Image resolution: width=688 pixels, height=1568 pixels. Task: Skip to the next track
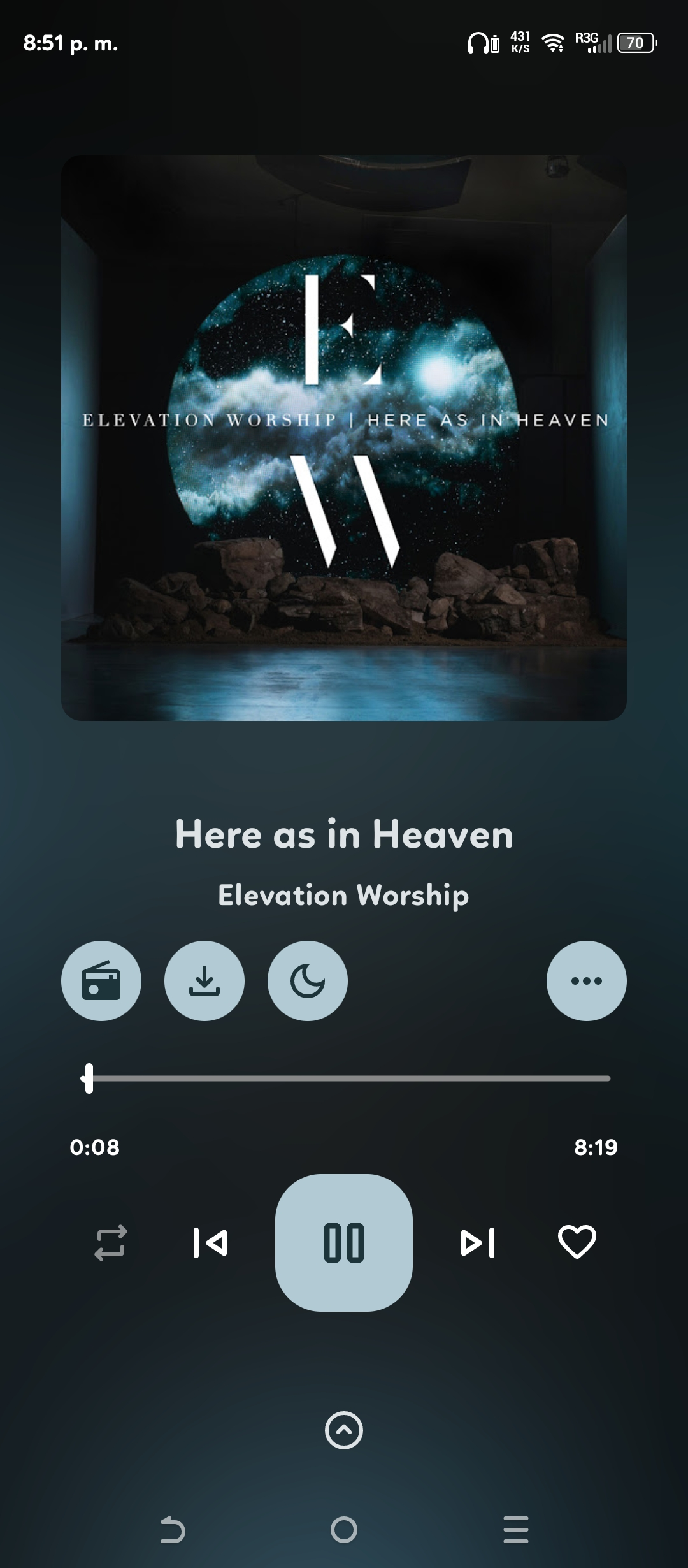[478, 1242]
